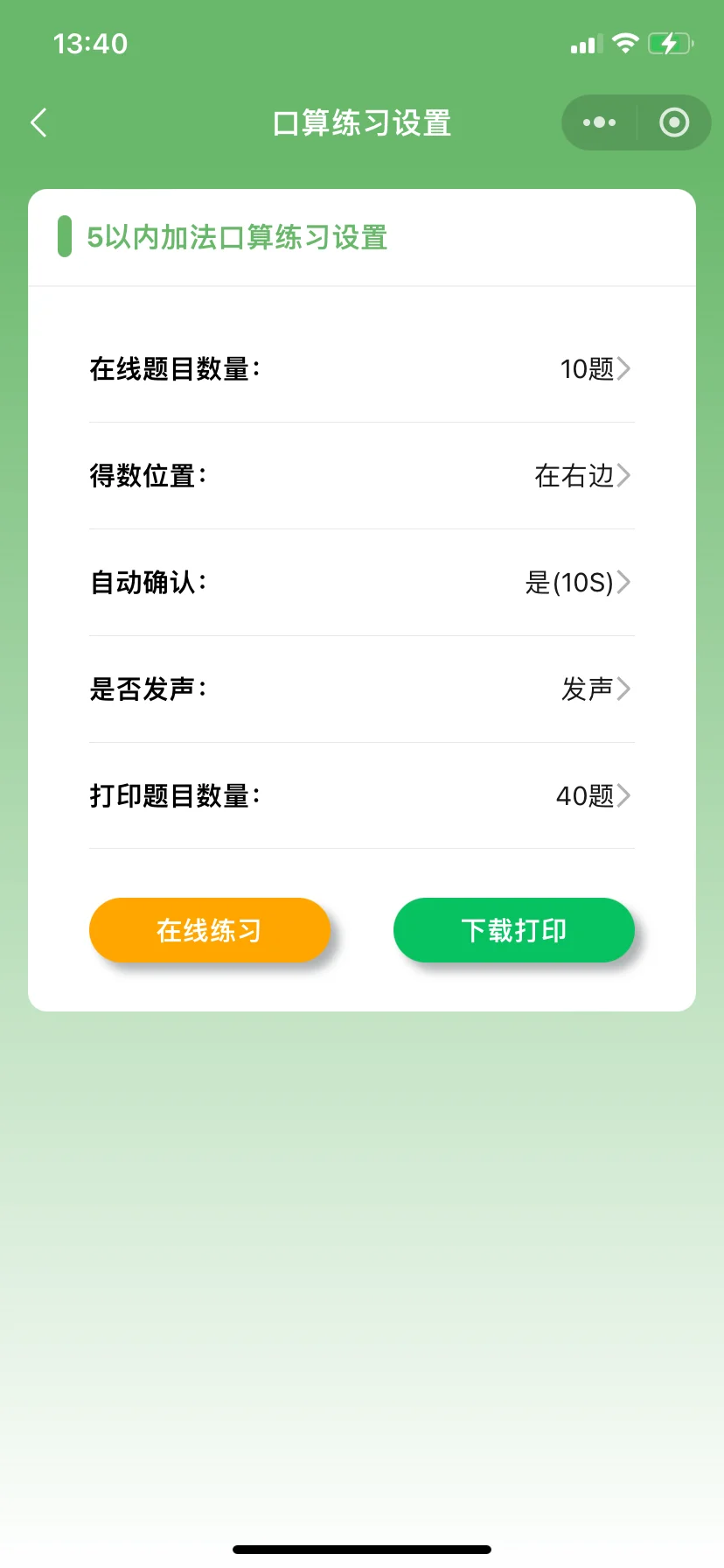The height and width of the screenshot is (1568, 724).
Task: Change 在线题目数量 from 10题
Action: click(362, 369)
